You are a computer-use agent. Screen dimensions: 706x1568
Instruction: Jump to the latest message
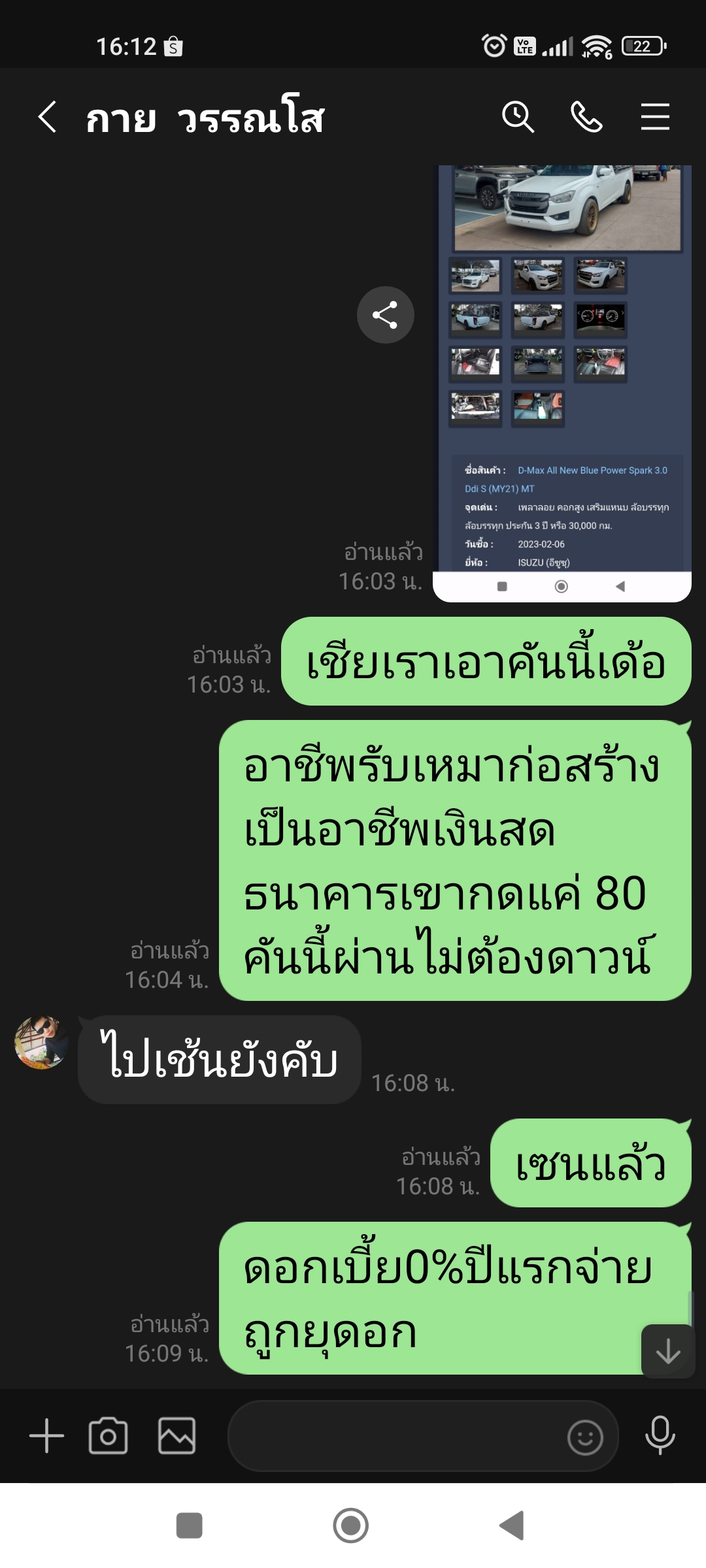pyautogui.click(x=668, y=1351)
